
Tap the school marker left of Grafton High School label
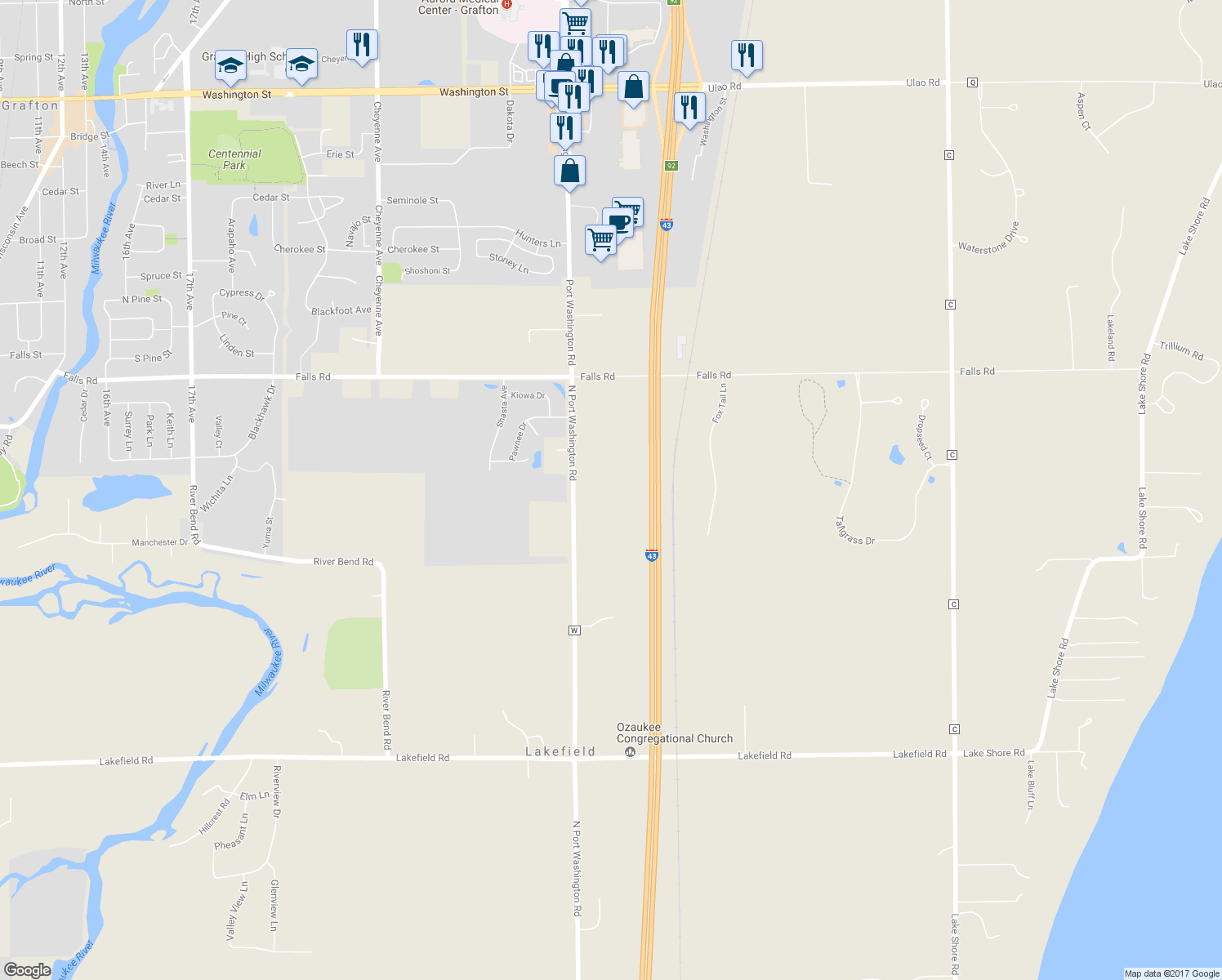[231, 66]
